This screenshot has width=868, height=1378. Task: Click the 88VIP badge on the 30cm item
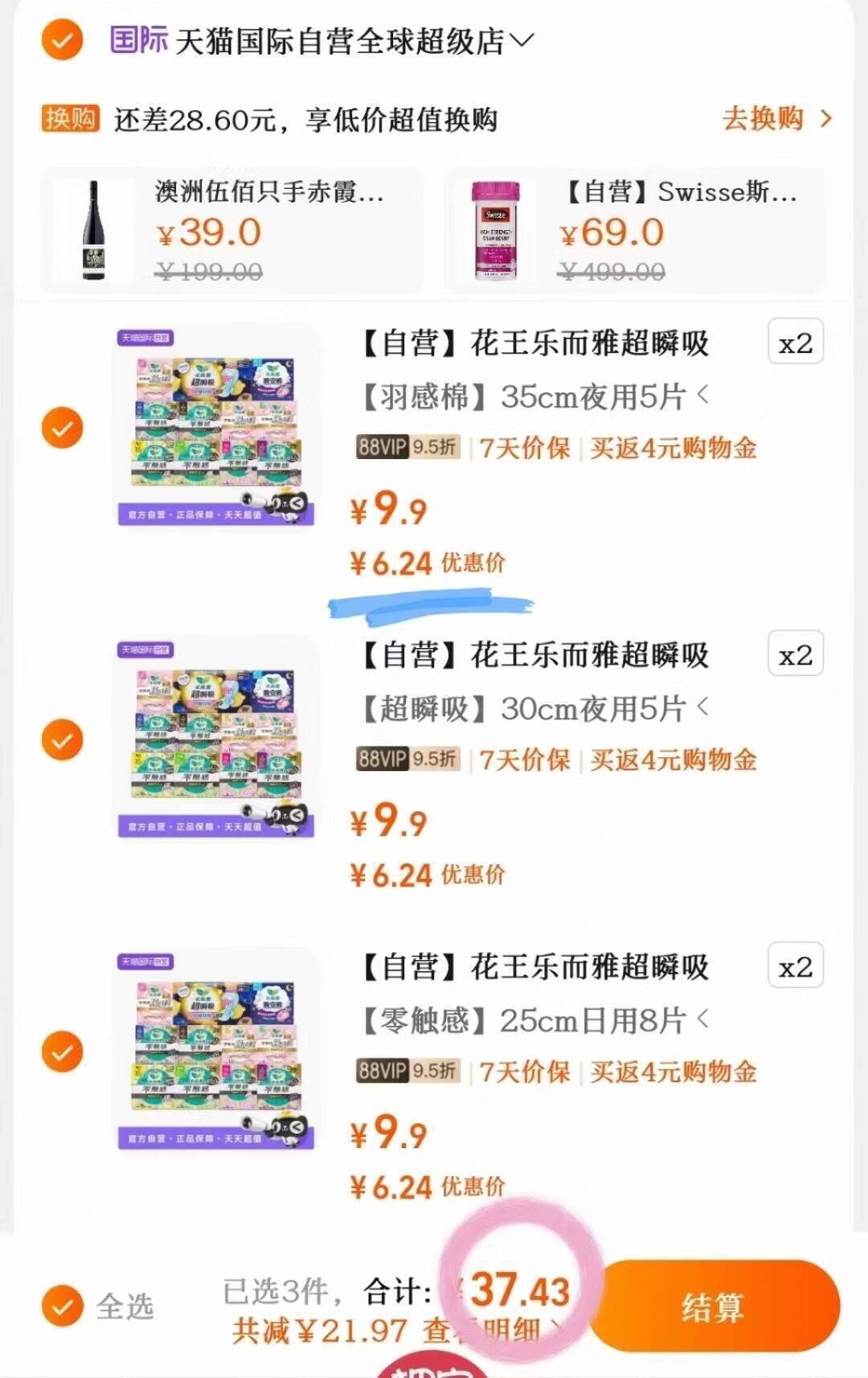click(x=407, y=759)
